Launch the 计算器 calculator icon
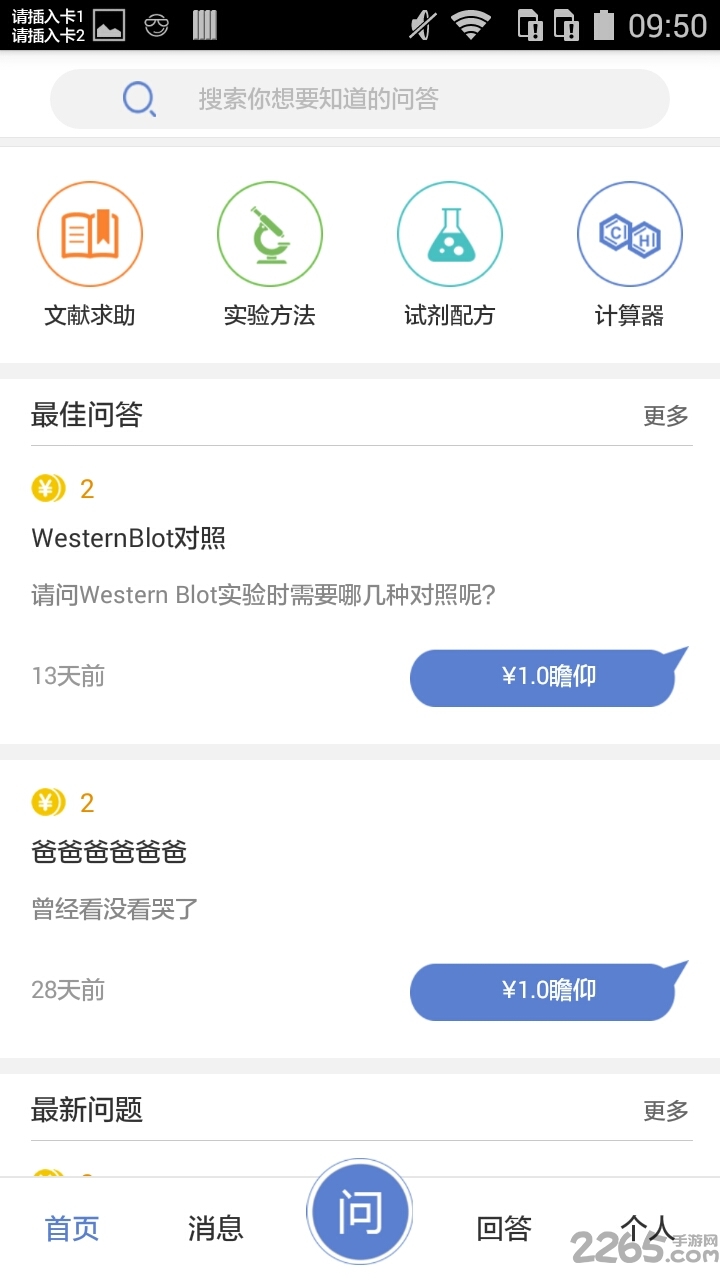This screenshot has width=720, height=1280. click(x=630, y=233)
